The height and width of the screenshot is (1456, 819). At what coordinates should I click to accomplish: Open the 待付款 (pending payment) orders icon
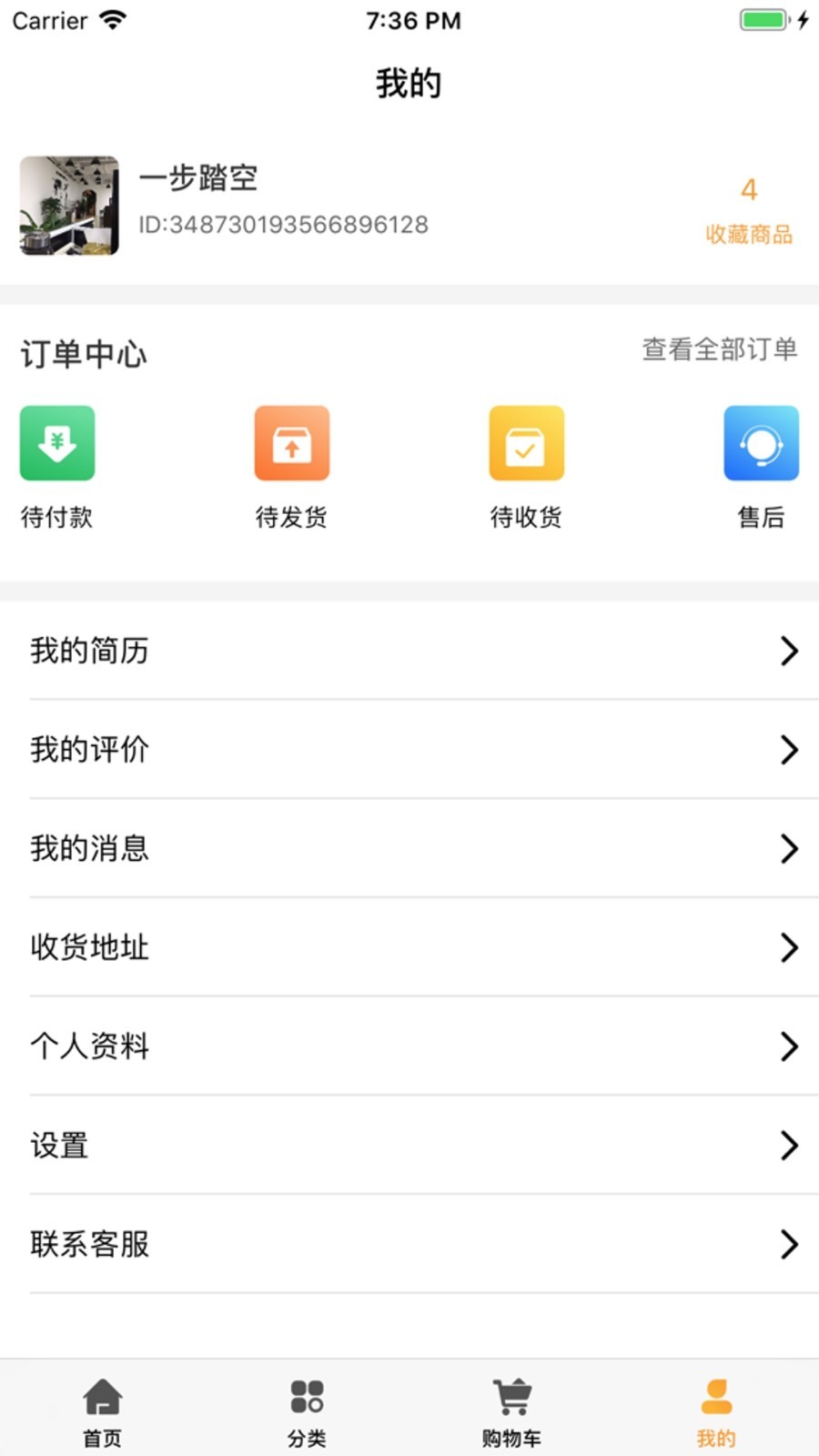56,443
